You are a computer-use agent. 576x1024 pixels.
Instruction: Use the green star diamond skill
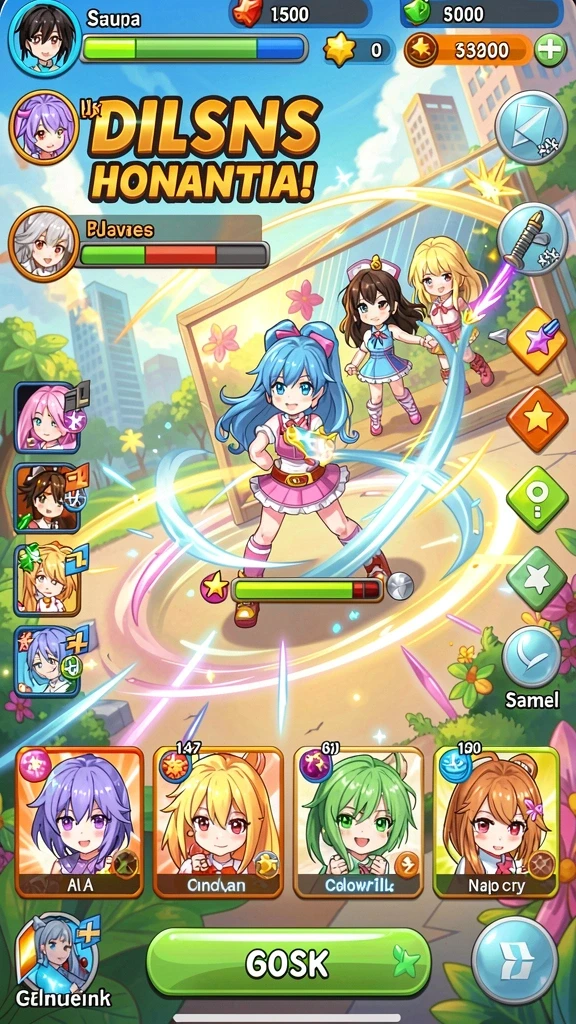click(537, 579)
